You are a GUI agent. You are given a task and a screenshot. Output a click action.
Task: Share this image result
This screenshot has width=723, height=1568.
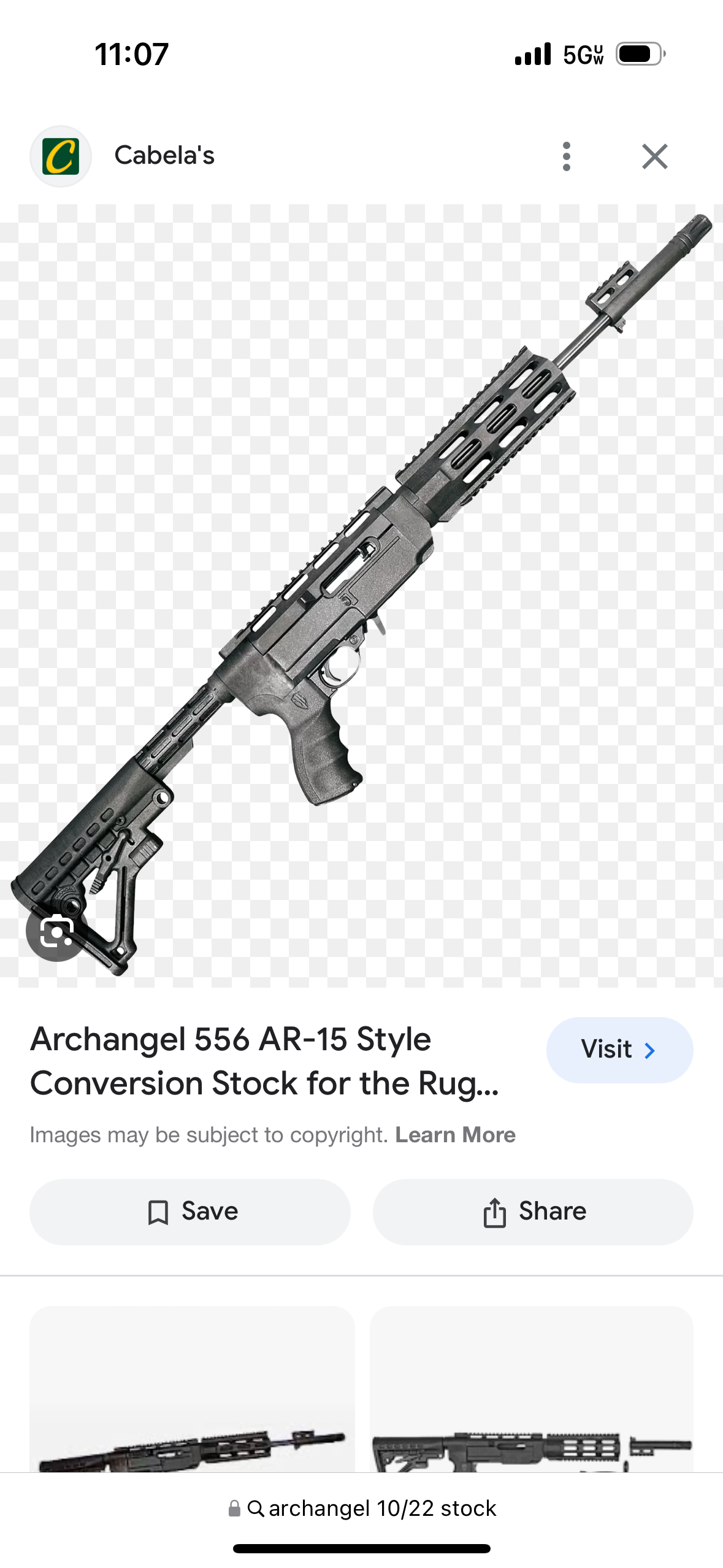(533, 1212)
